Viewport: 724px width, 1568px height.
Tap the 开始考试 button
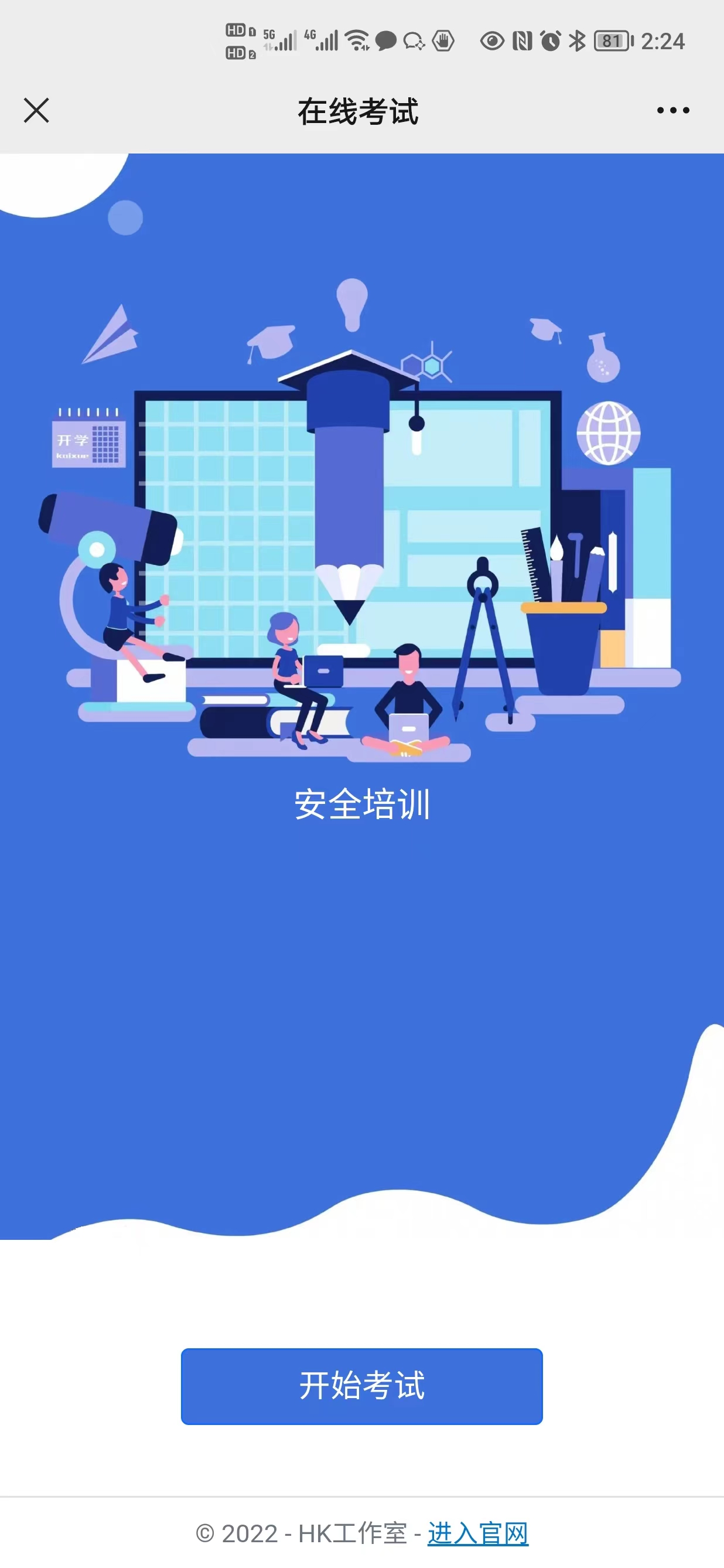click(x=361, y=1386)
